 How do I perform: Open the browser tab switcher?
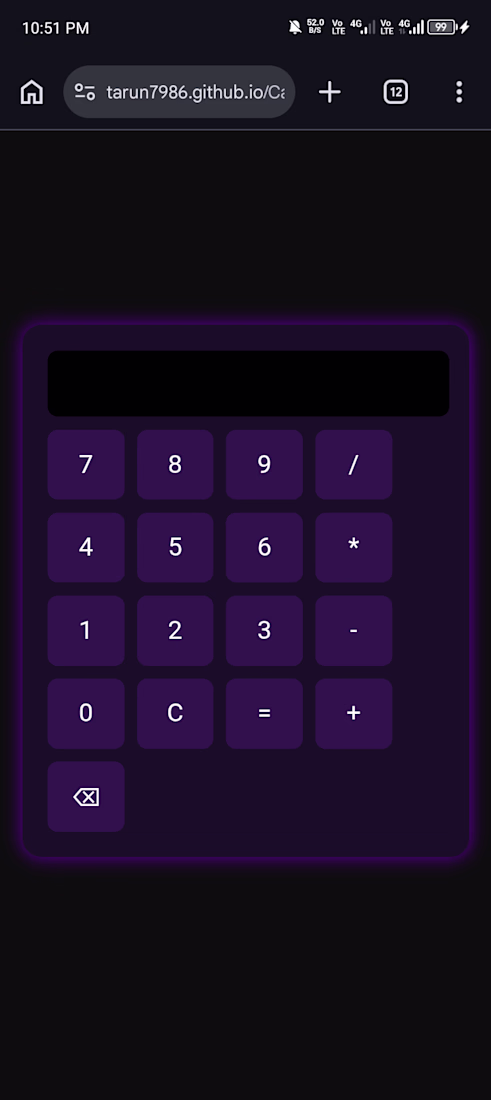tap(396, 92)
